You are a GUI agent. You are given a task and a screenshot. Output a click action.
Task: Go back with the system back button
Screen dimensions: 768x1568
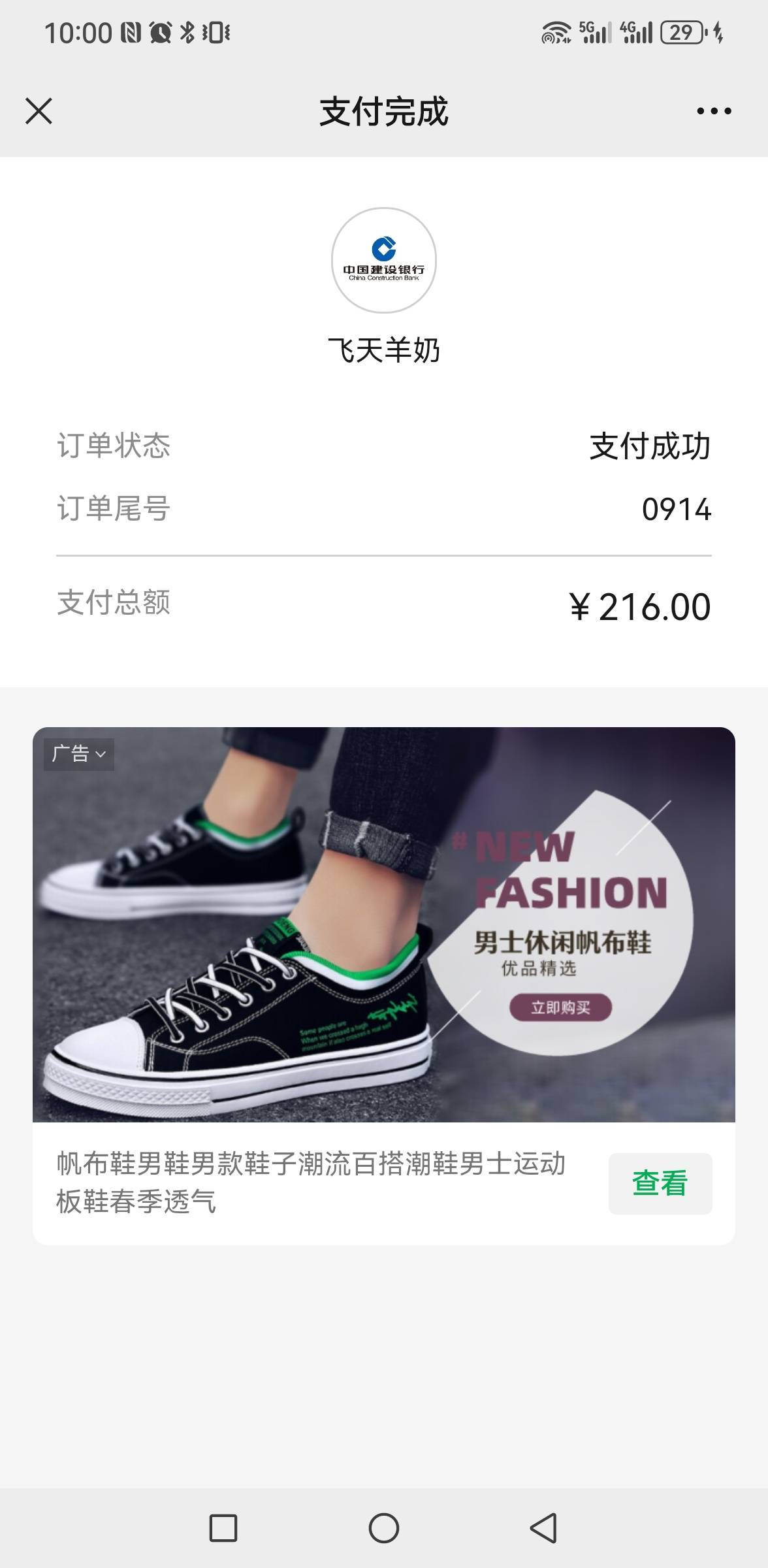[x=543, y=1527]
